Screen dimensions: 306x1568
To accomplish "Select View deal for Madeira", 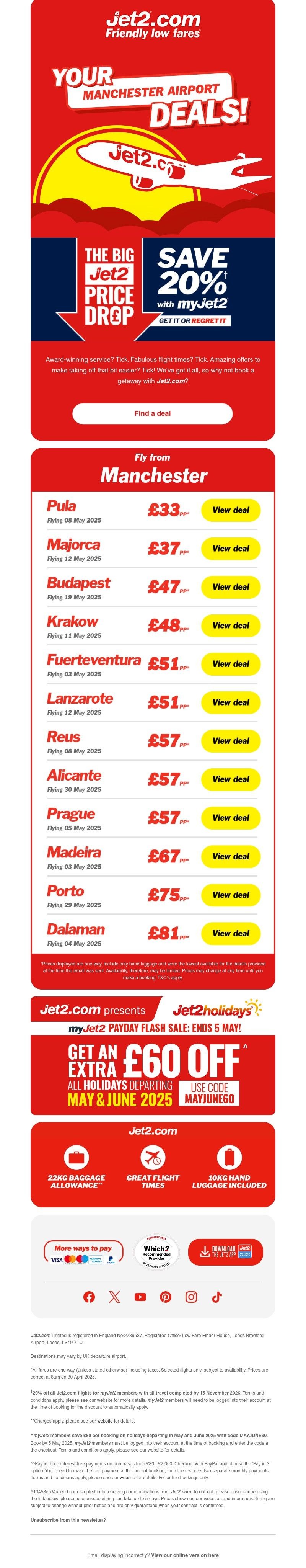I will [x=231, y=856].
